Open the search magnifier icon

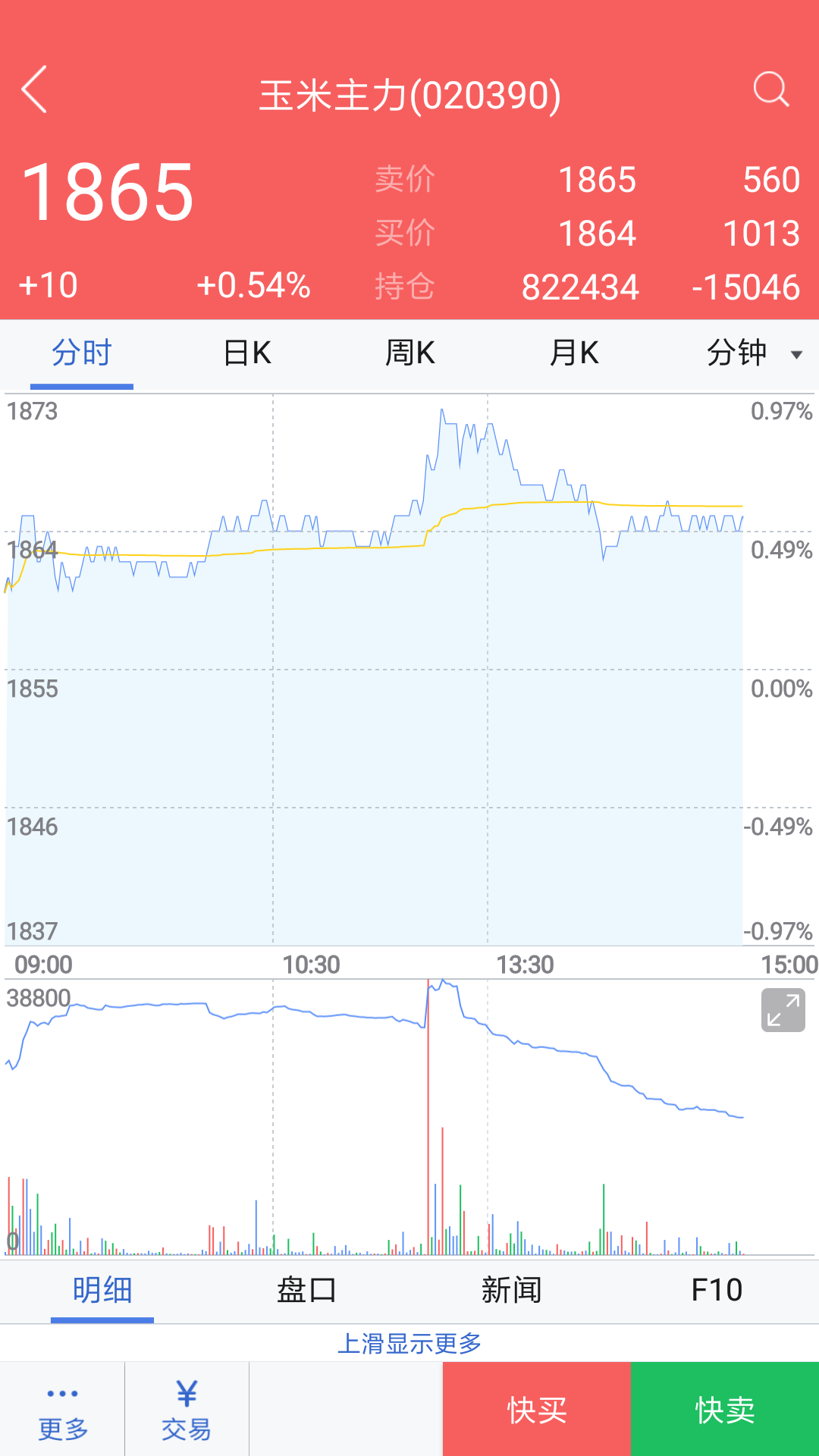770,89
